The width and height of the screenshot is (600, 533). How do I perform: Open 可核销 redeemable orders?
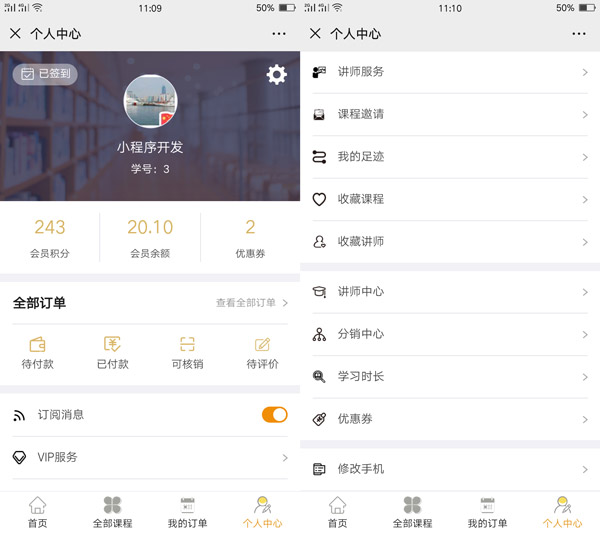187,353
